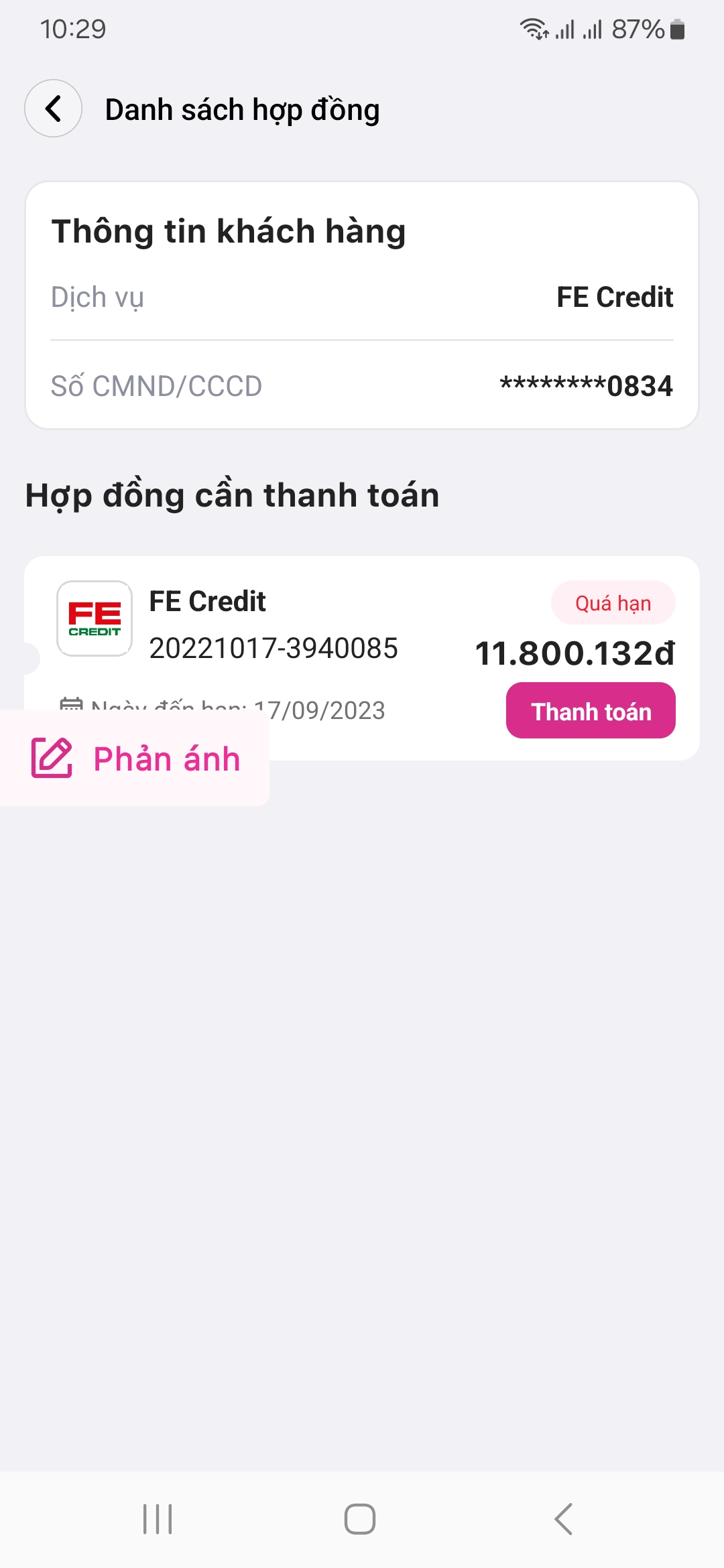This screenshot has height=1568, width=724.
Task: Go back from the contract list
Action: [x=54, y=109]
